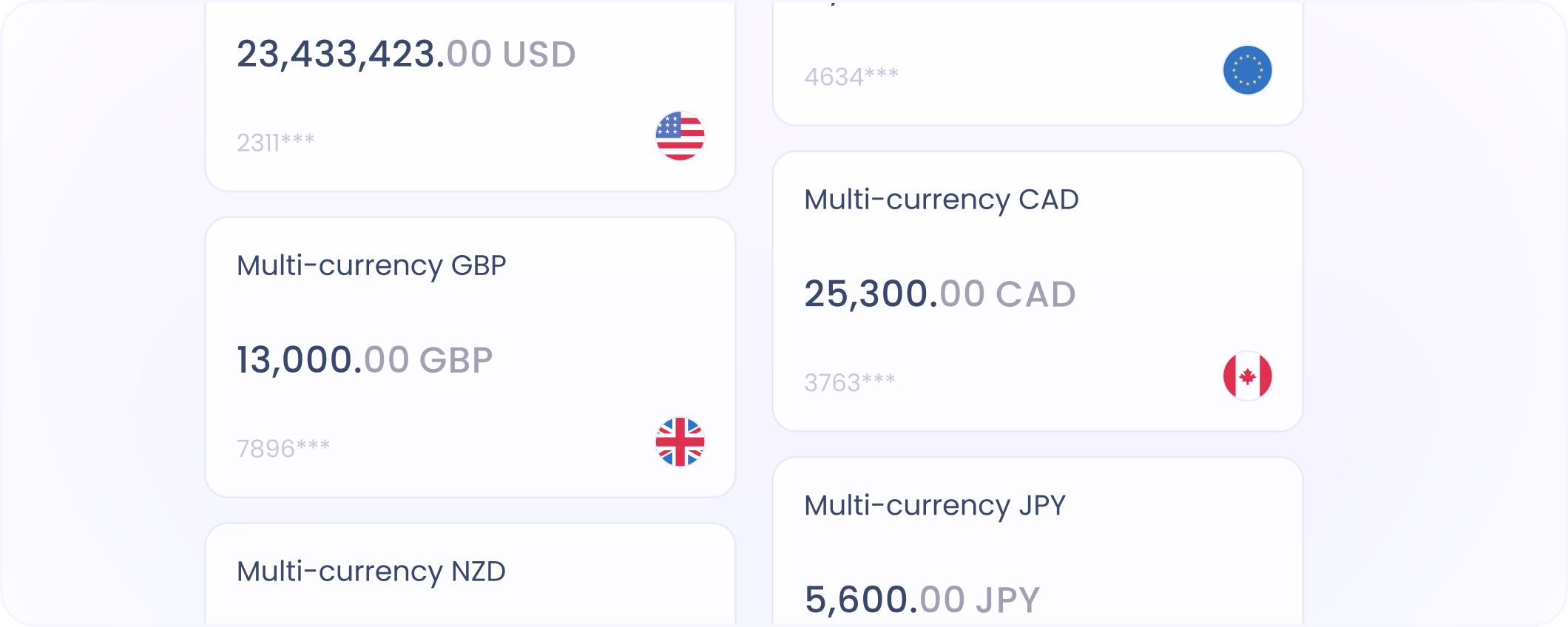The width and height of the screenshot is (1568, 627).
Task: Tap the Multi-currency NZD card
Action: coord(470,574)
